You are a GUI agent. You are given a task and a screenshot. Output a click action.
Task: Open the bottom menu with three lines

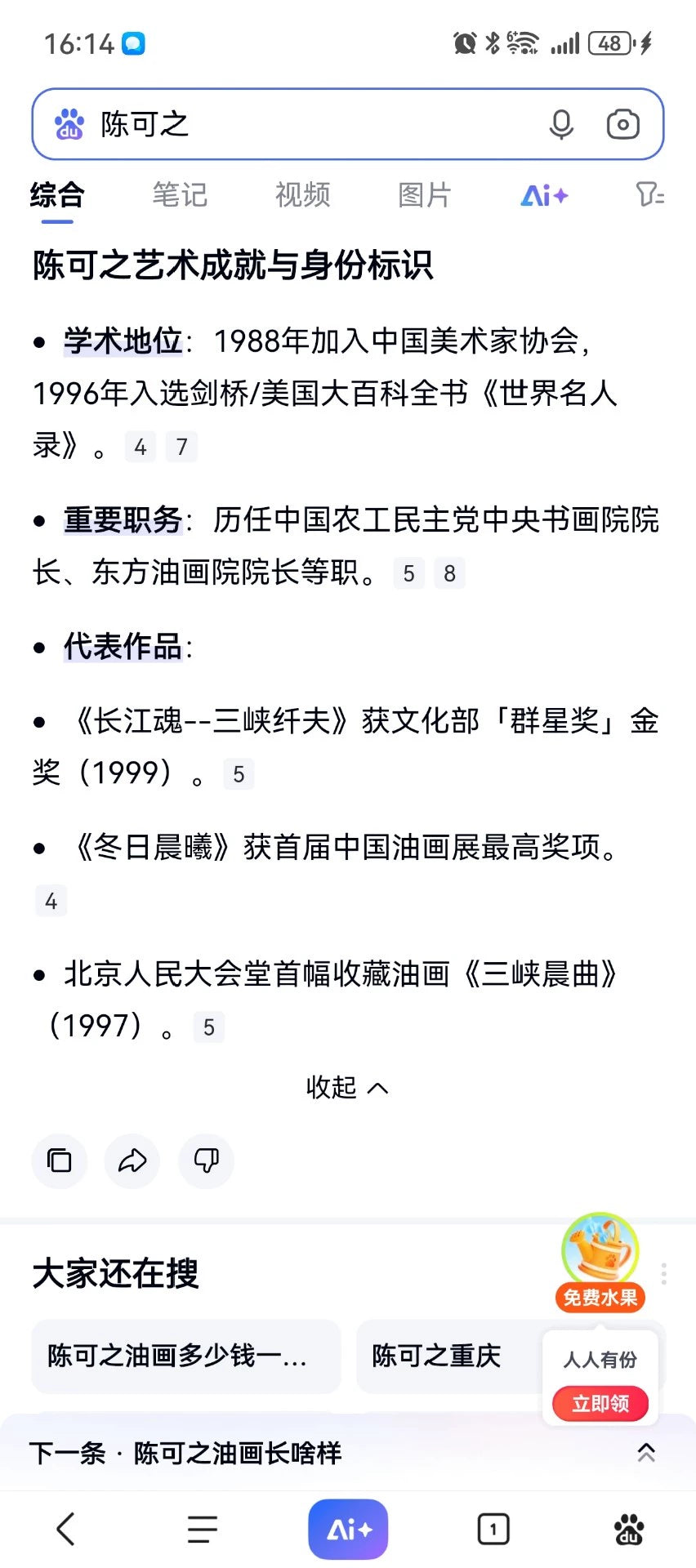coord(202,1529)
